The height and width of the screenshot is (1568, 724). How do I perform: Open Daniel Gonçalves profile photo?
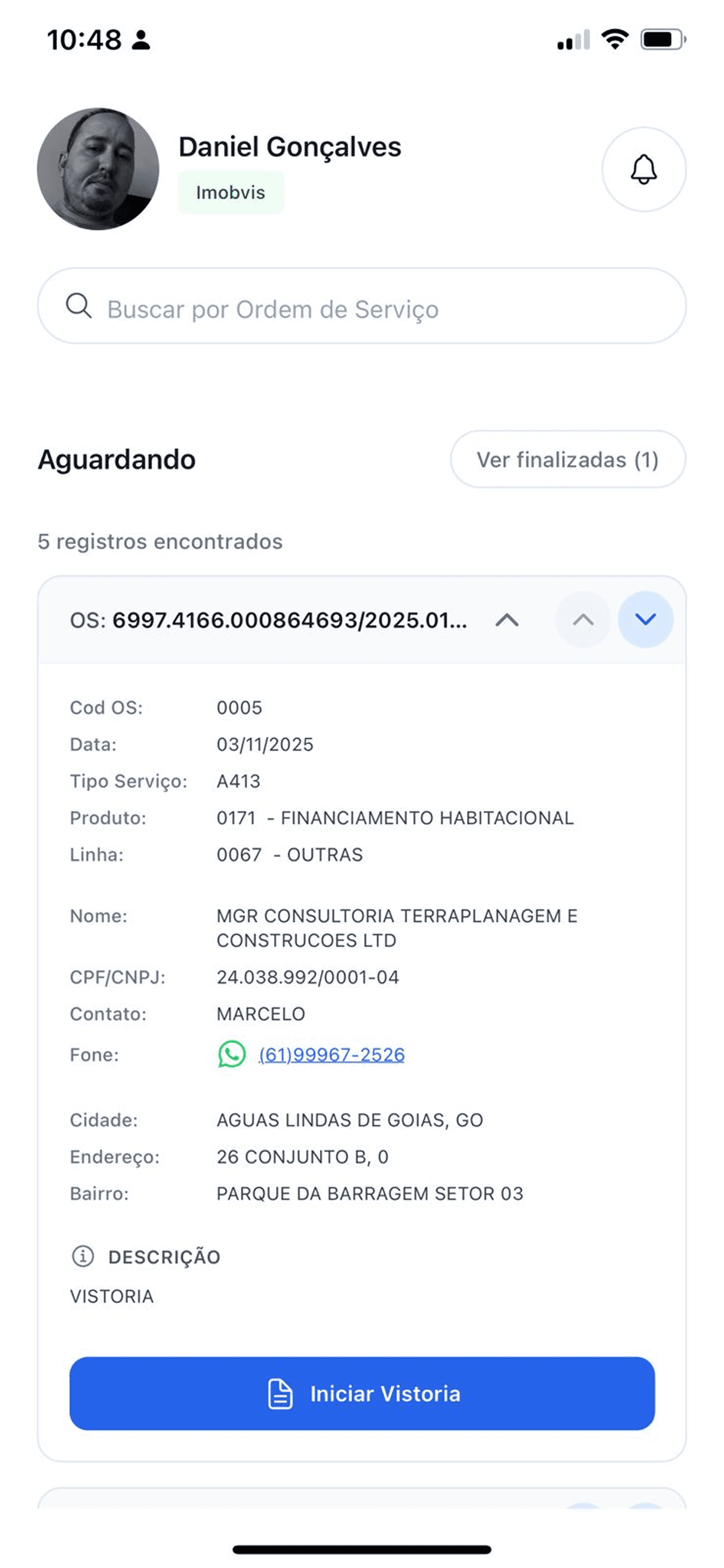[x=98, y=169]
